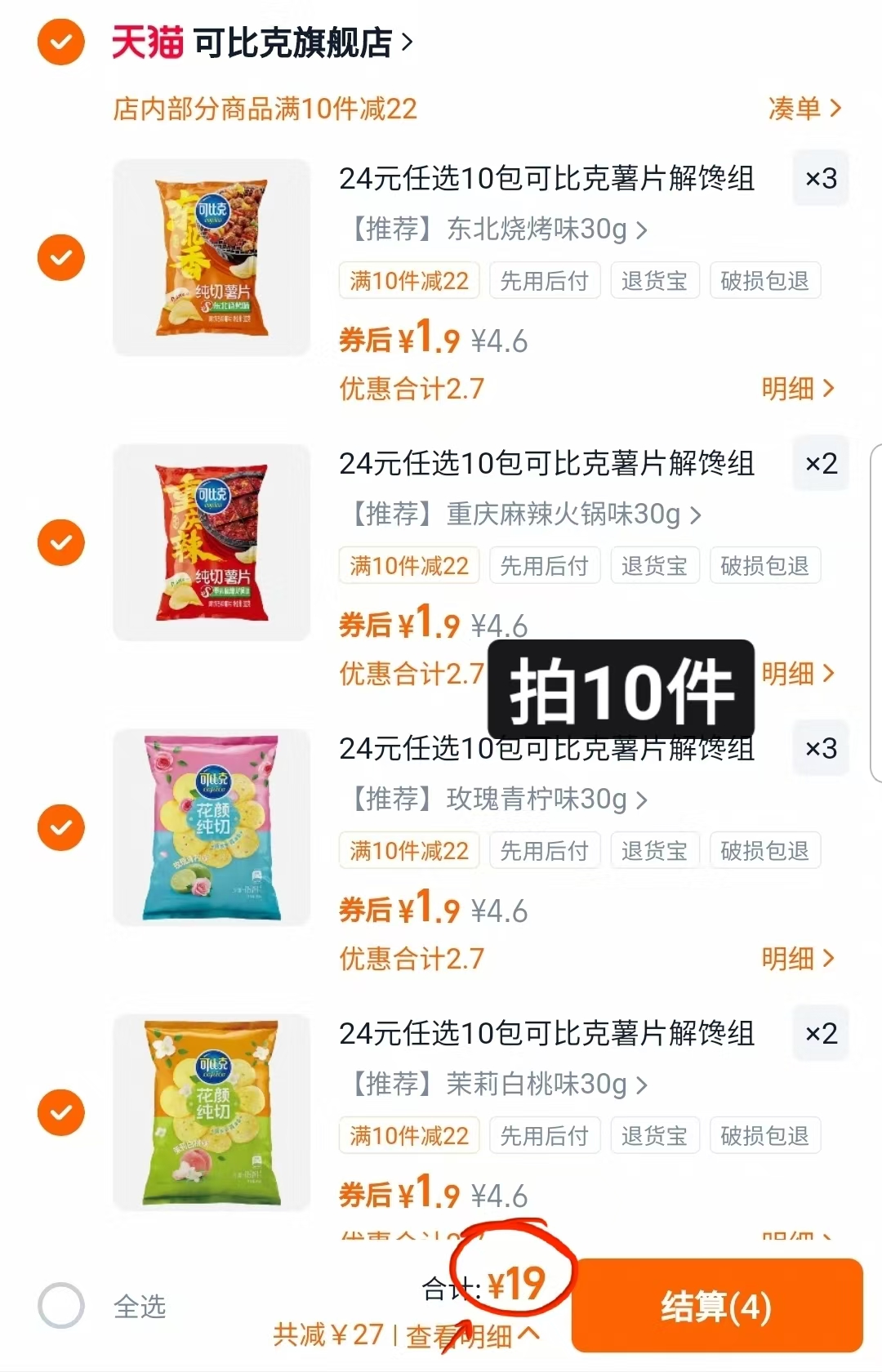Click the 店内部分商品满10件减22 promotion banner

[265, 109]
